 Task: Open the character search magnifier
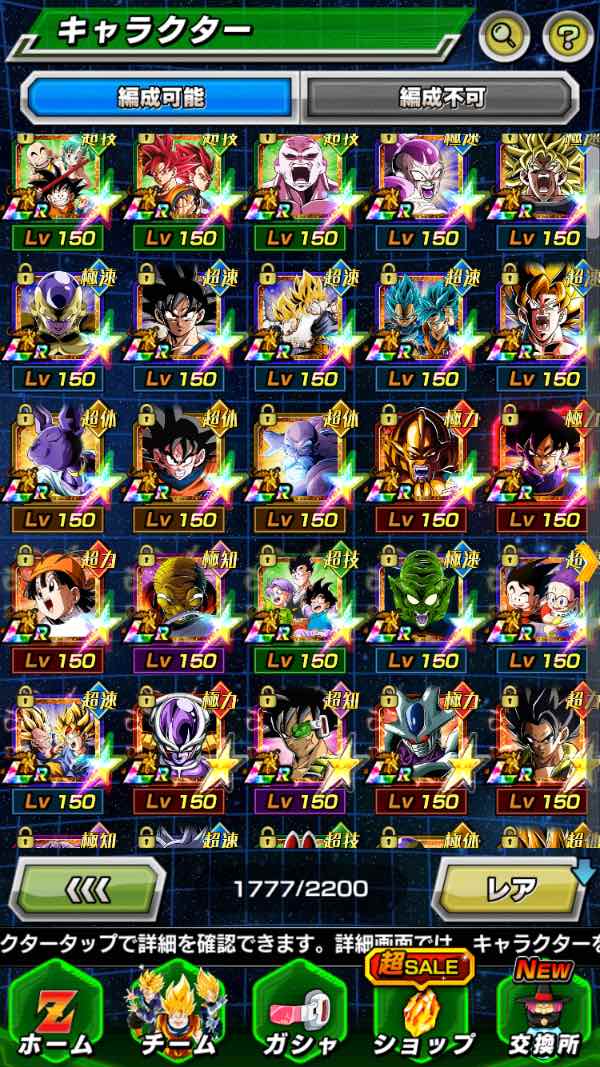point(506,37)
